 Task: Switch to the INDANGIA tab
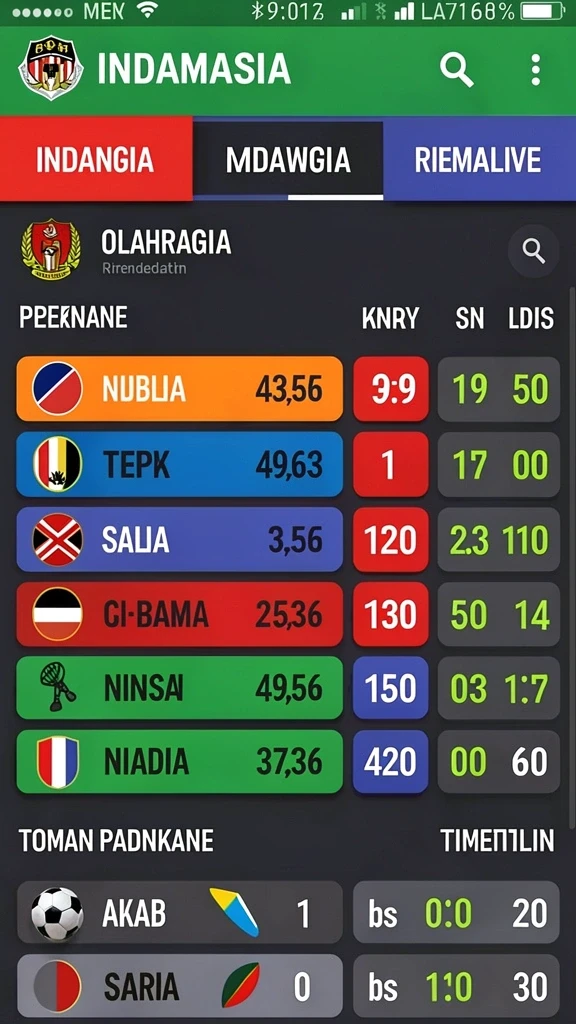(96, 159)
